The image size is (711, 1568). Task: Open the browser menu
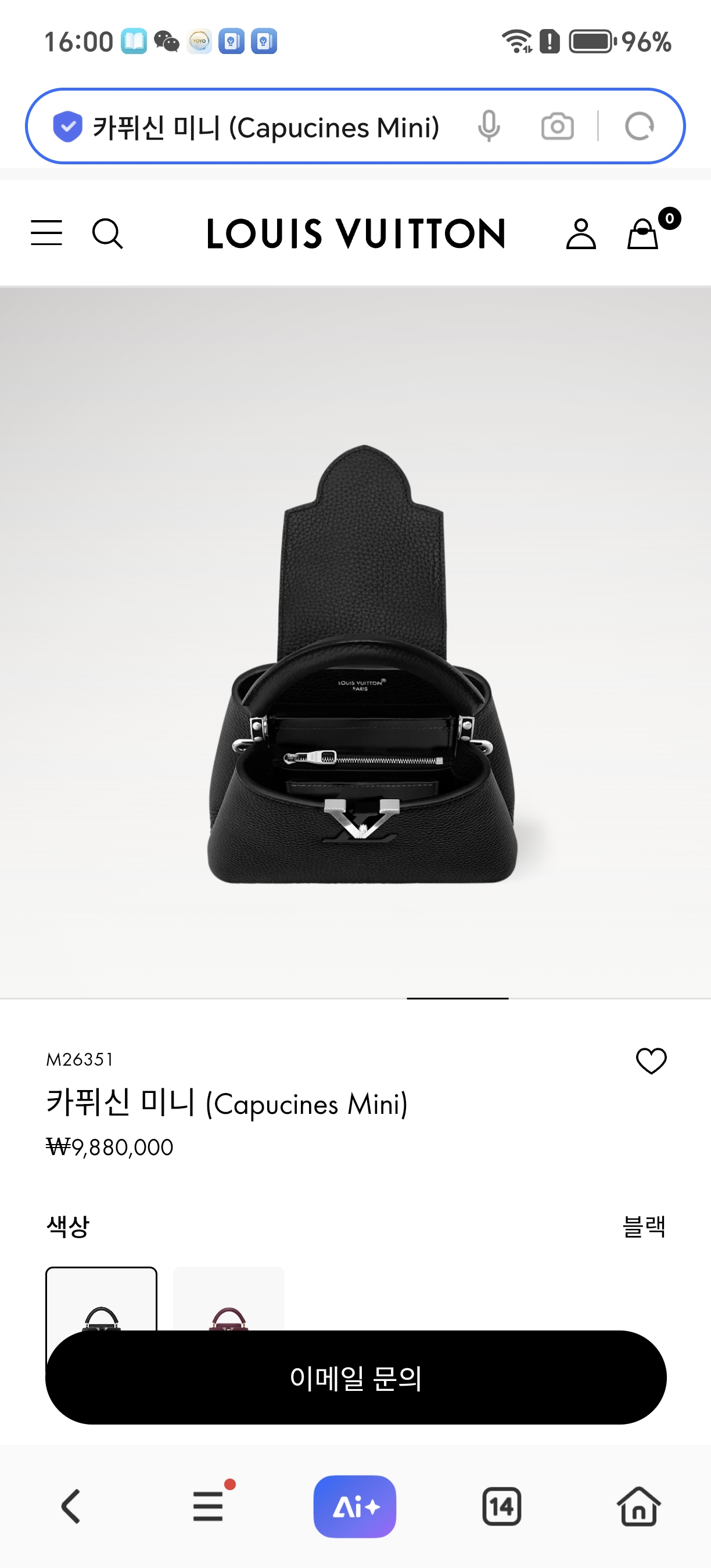pyautogui.click(x=209, y=1506)
